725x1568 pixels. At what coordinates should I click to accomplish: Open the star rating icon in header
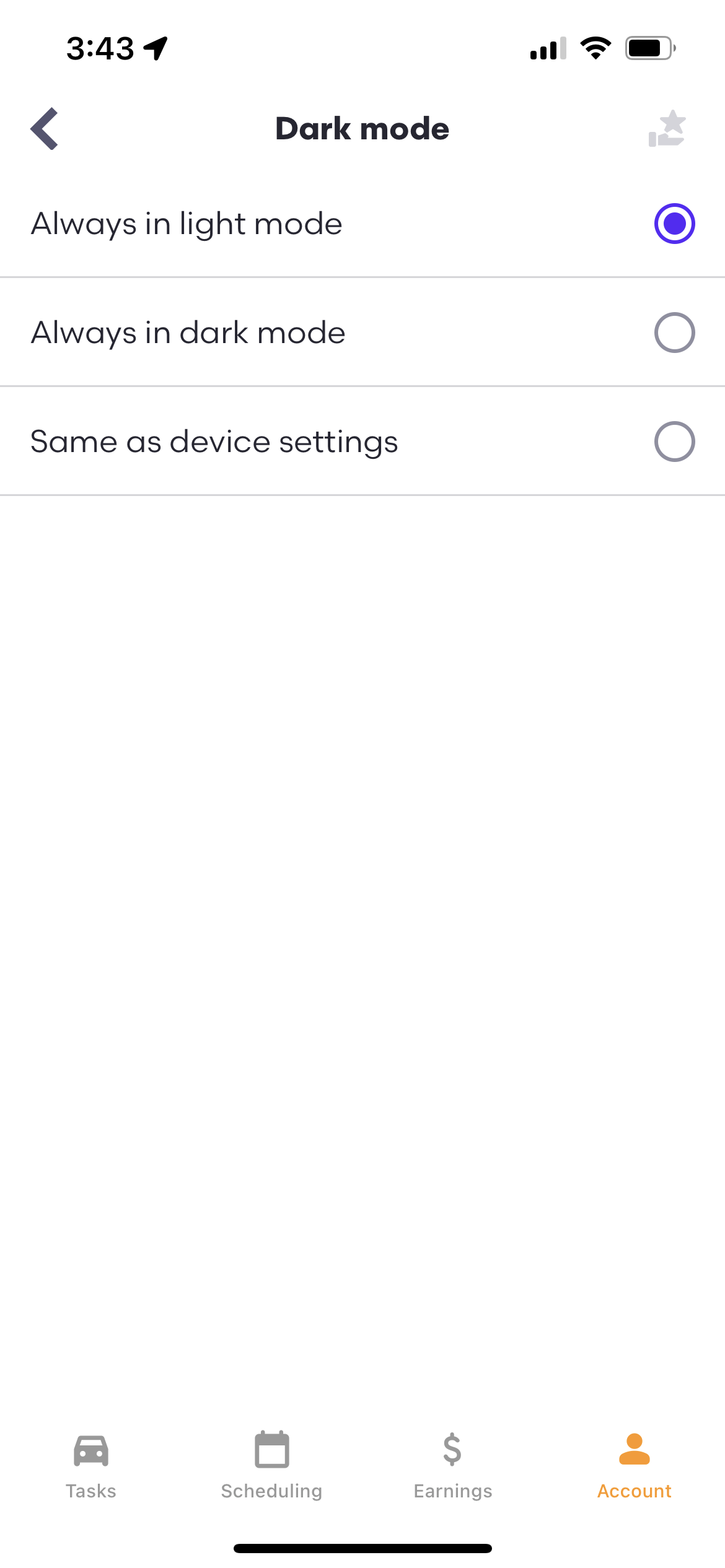click(667, 129)
